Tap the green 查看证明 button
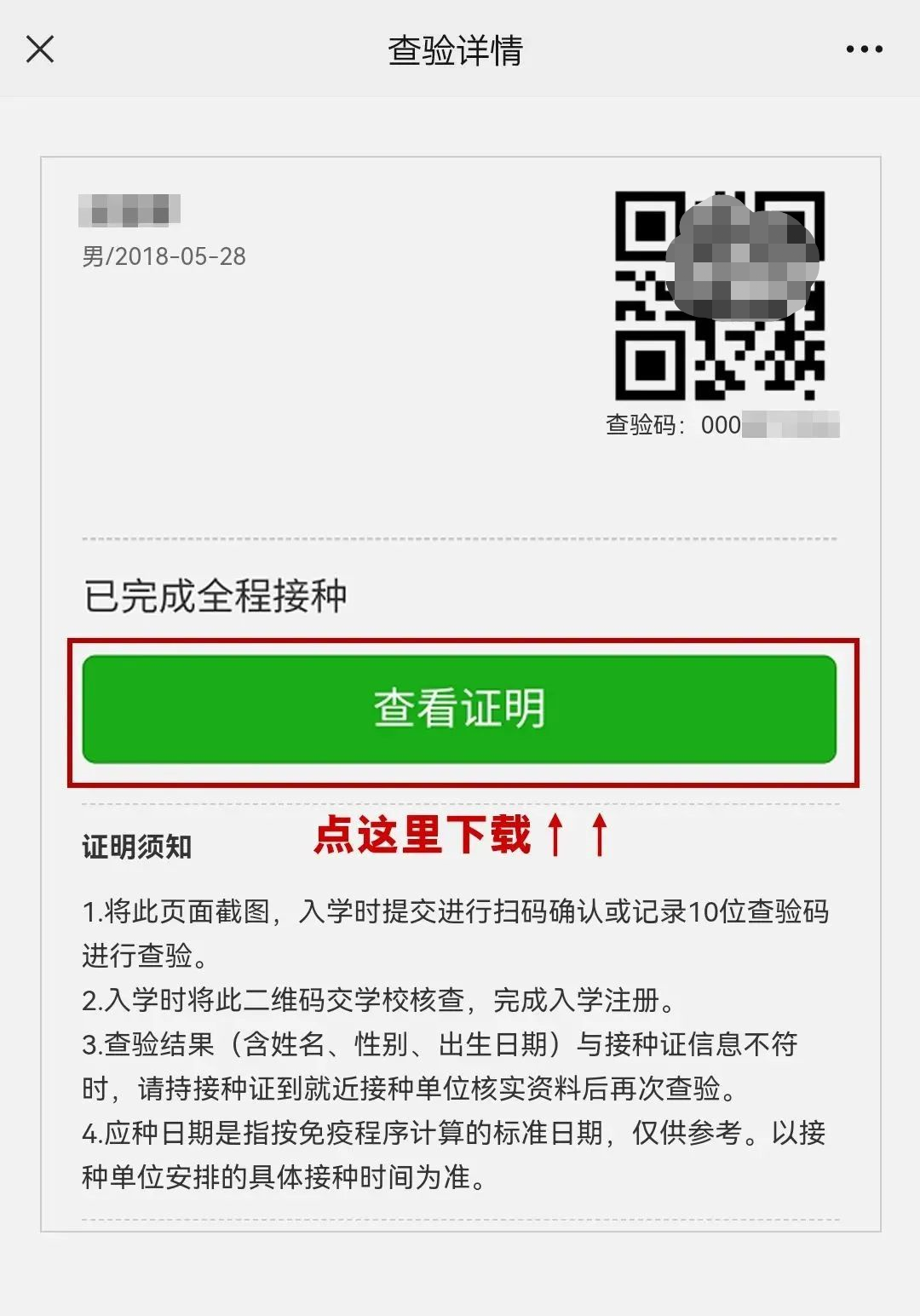 coord(459,709)
